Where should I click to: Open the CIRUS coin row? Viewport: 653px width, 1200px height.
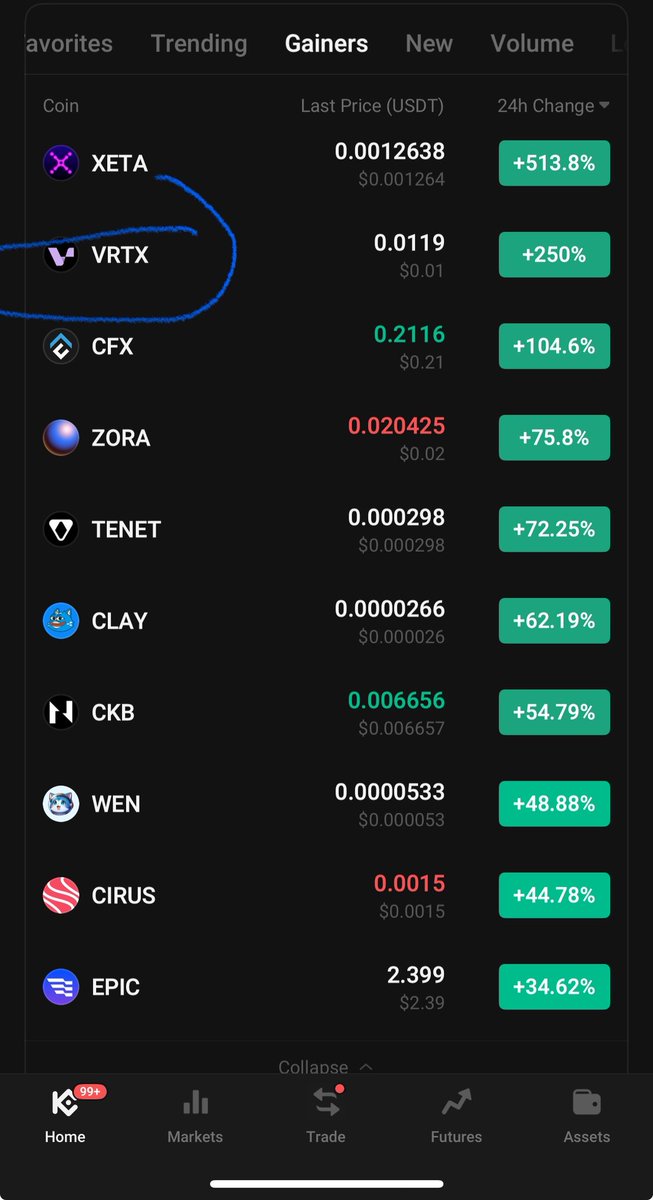[326, 895]
